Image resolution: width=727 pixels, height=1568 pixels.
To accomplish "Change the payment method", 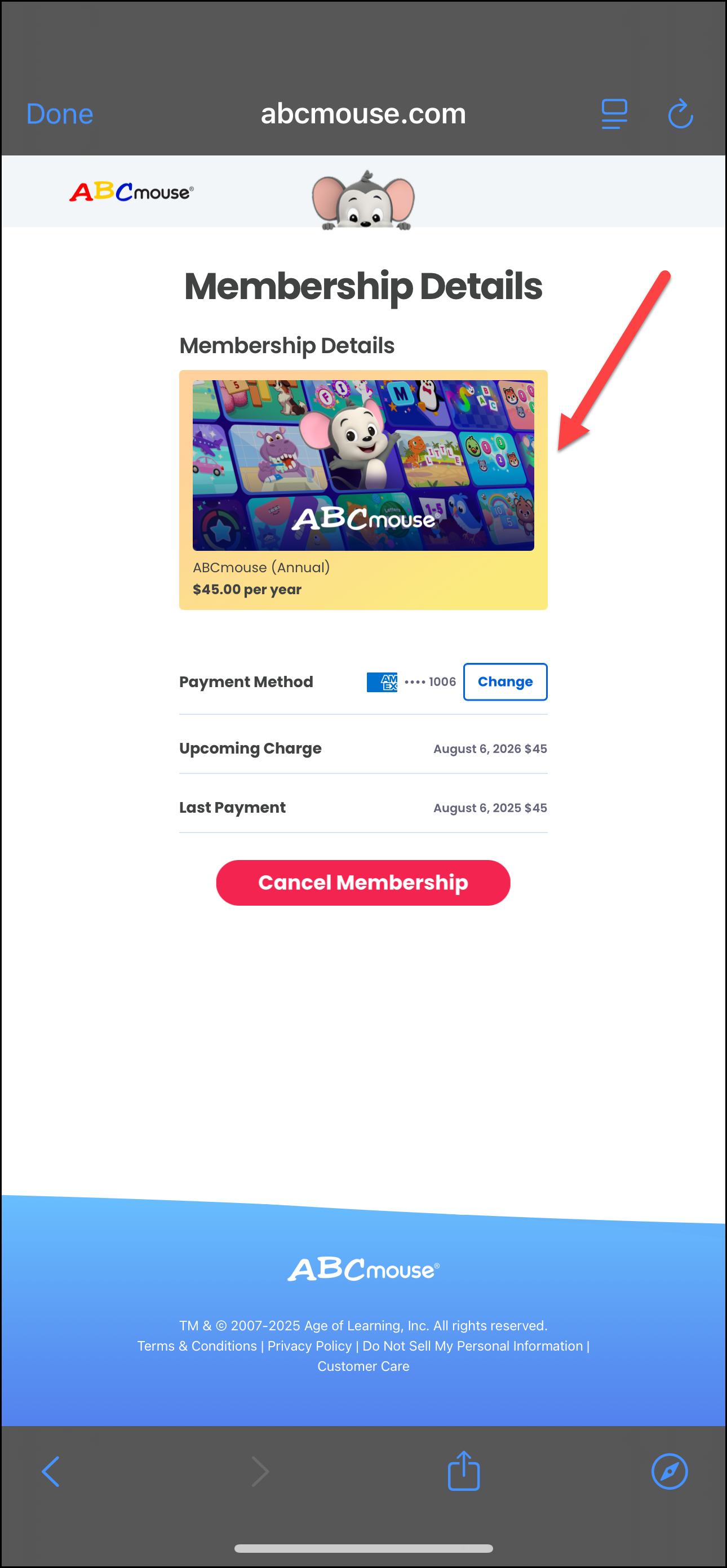I will click(x=505, y=681).
